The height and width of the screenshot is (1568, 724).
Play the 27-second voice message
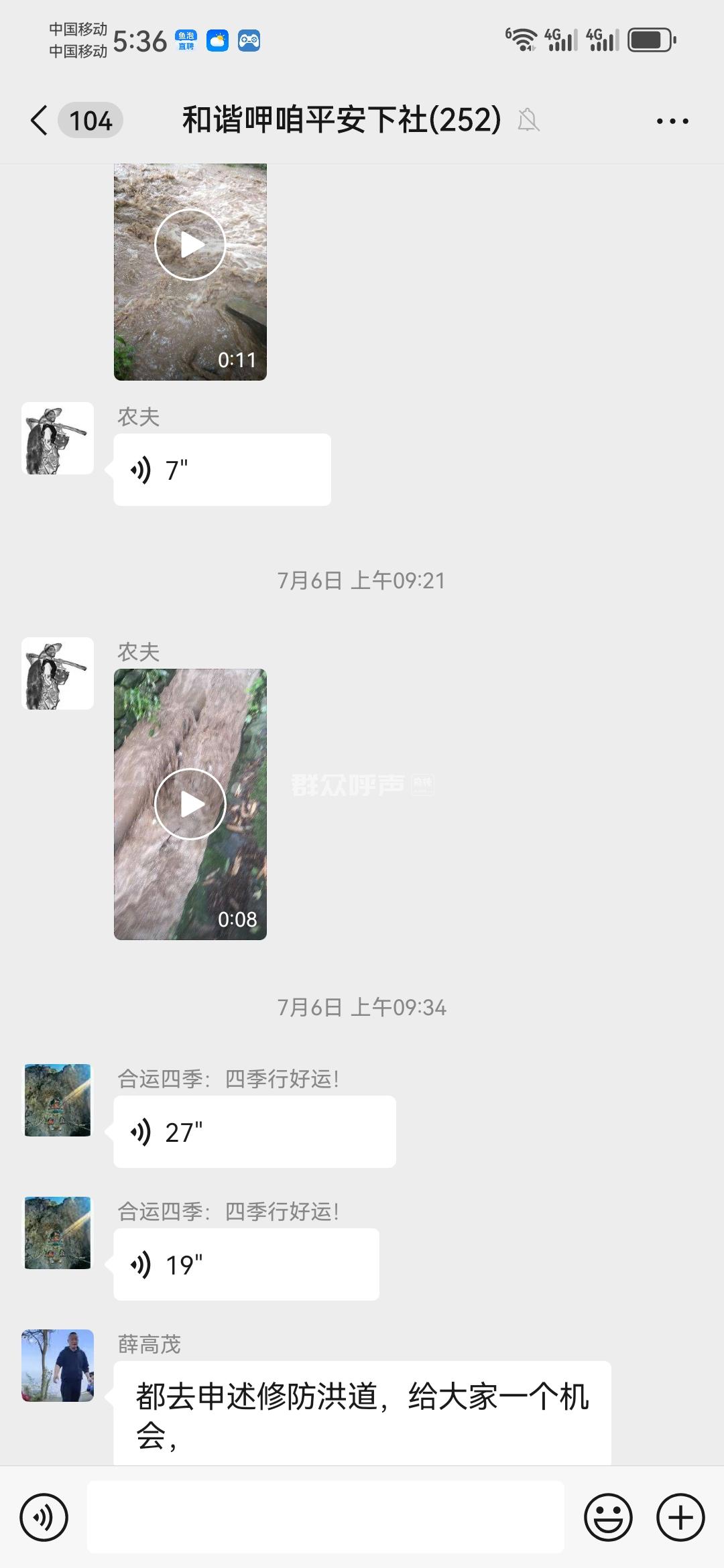tap(254, 1132)
